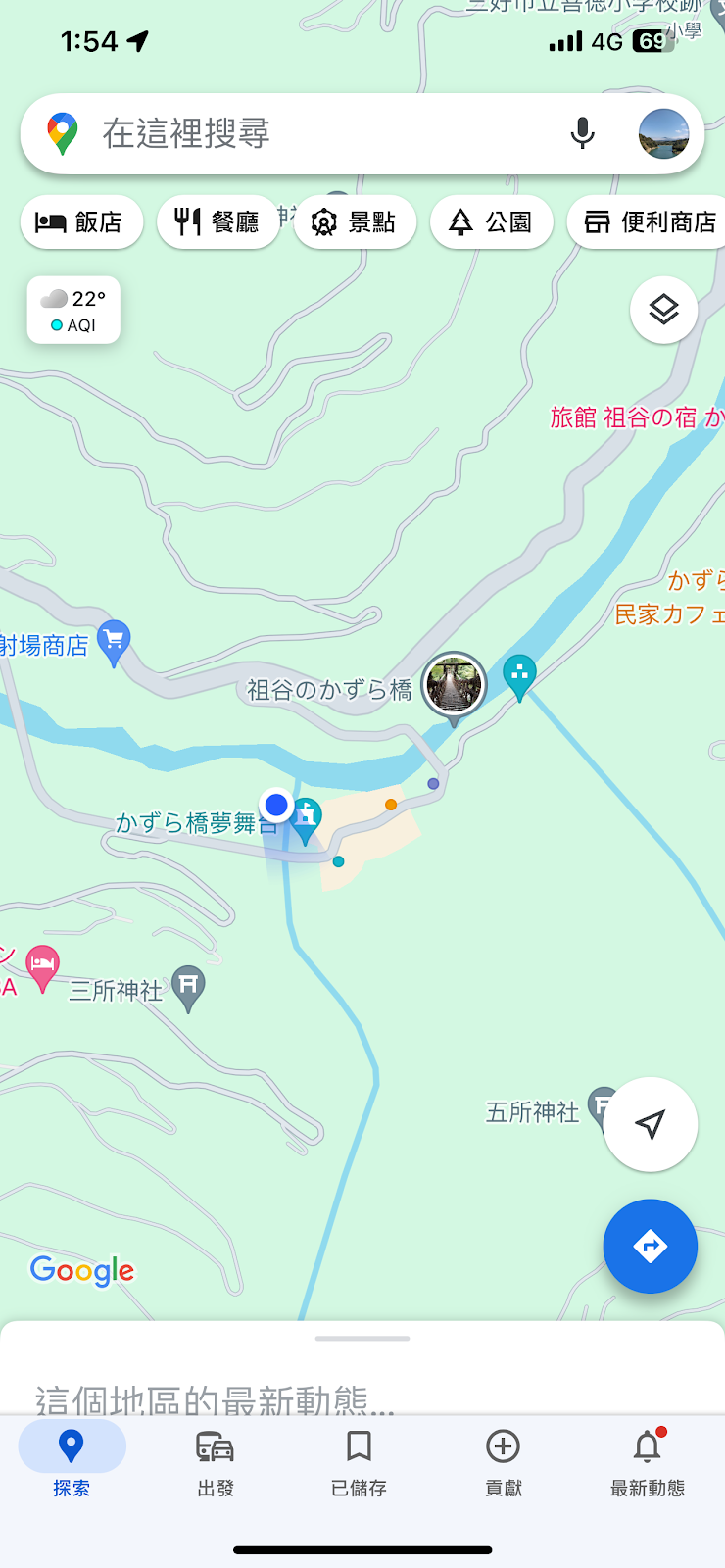Select the 景點 filter chip
The image size is (725, 1568).
click(355, 222)
